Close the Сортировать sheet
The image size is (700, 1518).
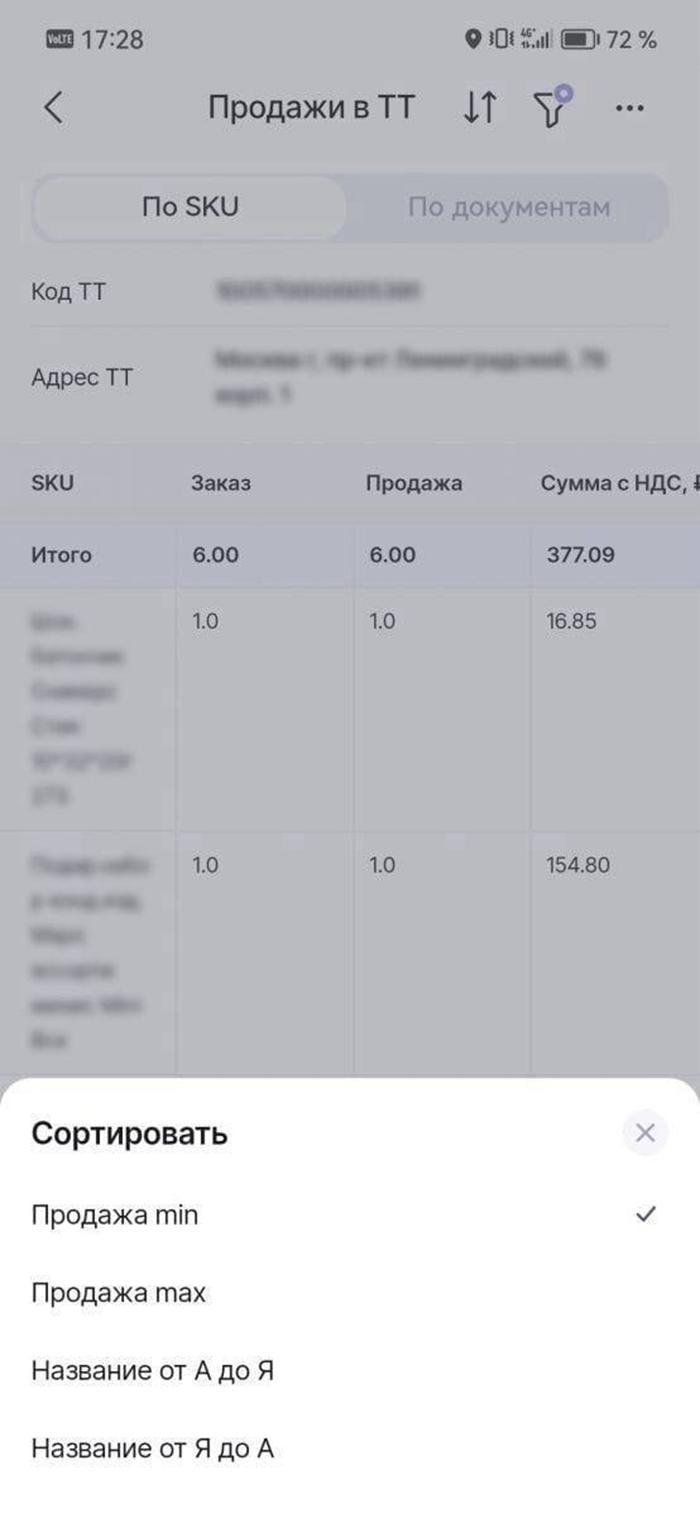point(645,1133)
